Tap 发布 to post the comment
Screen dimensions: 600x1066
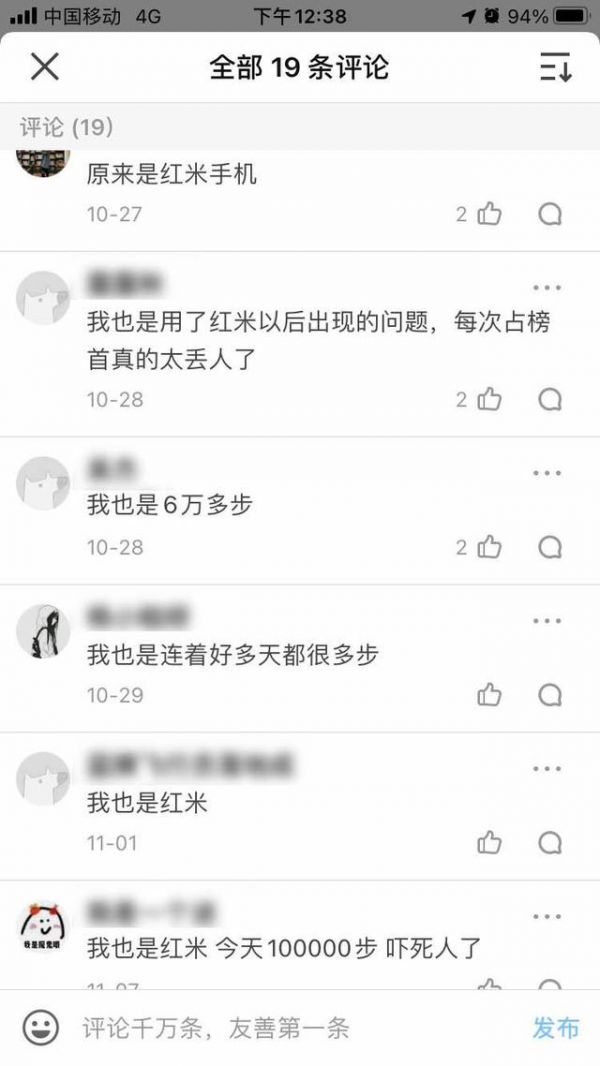click(x=555, y=1028)
